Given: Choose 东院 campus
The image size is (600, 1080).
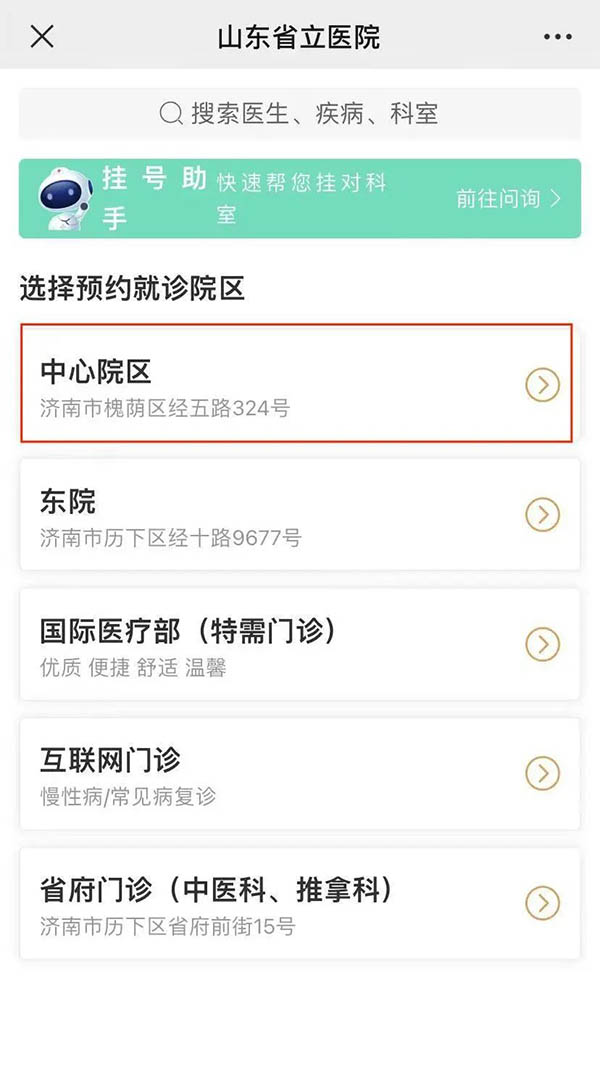Looking at the screenshot, I should (x=300, y=515).
